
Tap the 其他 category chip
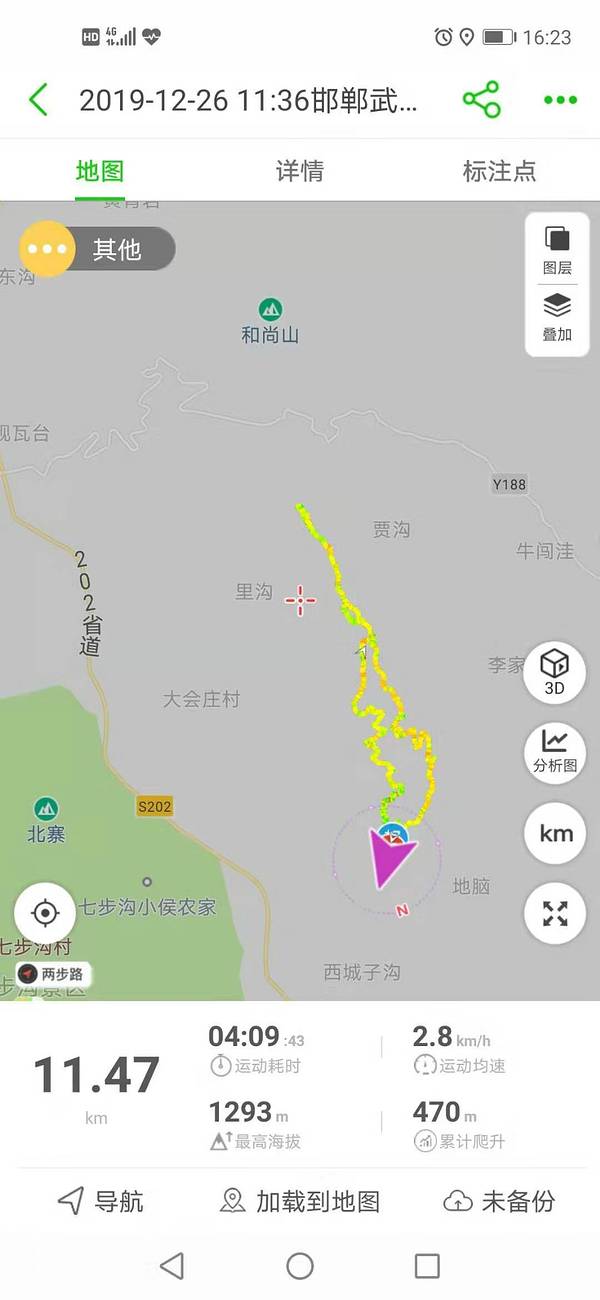[x=98, y=249]
